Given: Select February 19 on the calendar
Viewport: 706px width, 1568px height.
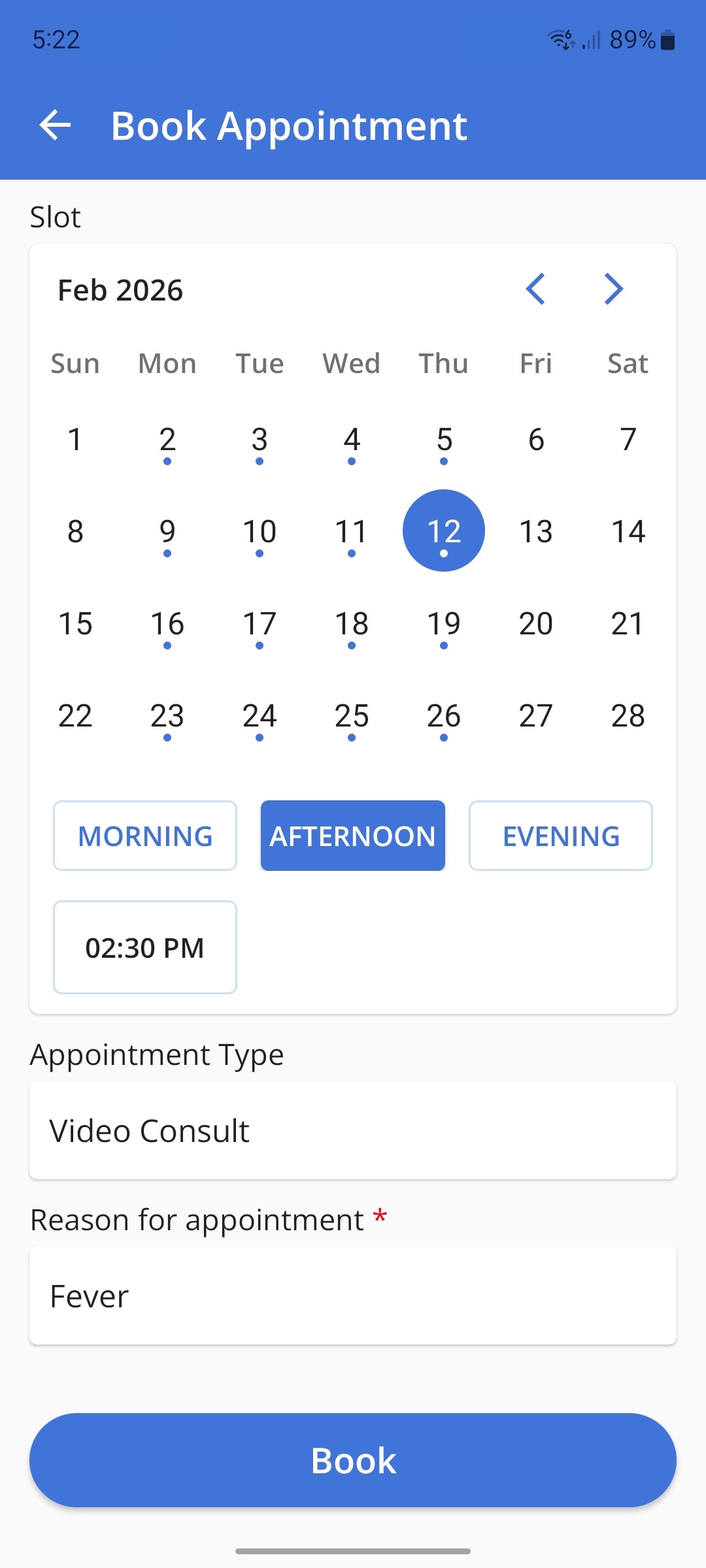Looking at the screenshot, I should [x=443, y=624].
